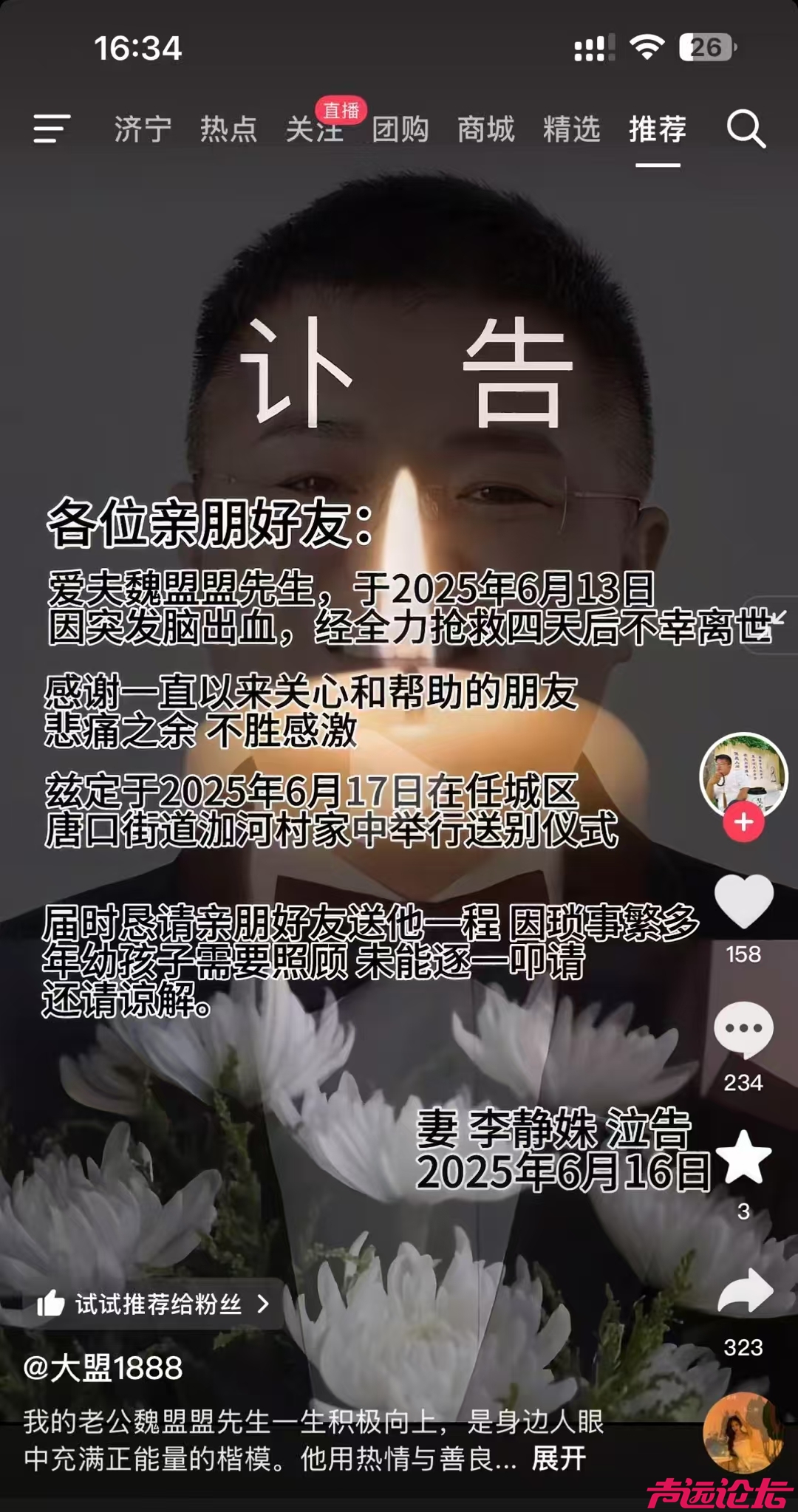Open the search magnifier
798x1512 pixels.
[x=745, y=129]
